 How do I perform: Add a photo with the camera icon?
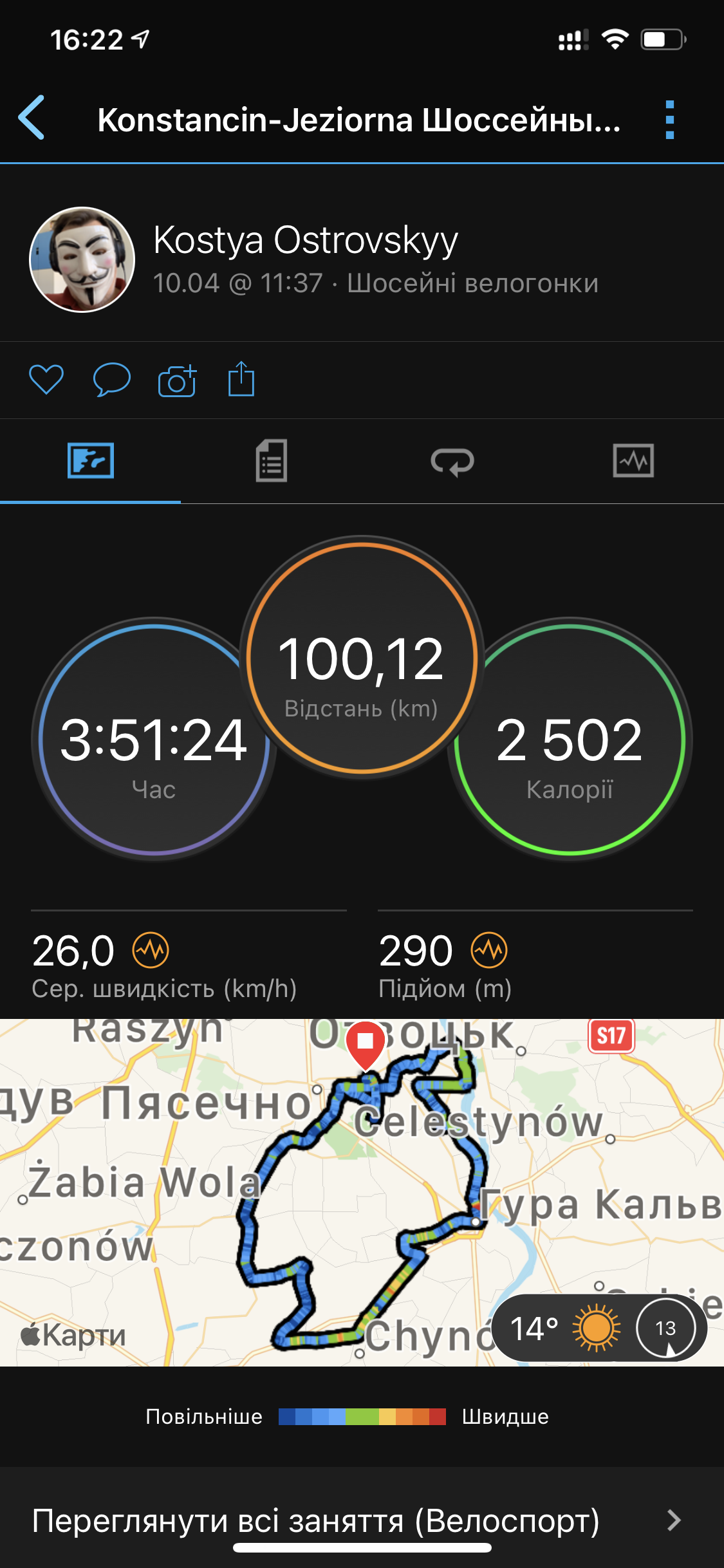coord(177,380)
